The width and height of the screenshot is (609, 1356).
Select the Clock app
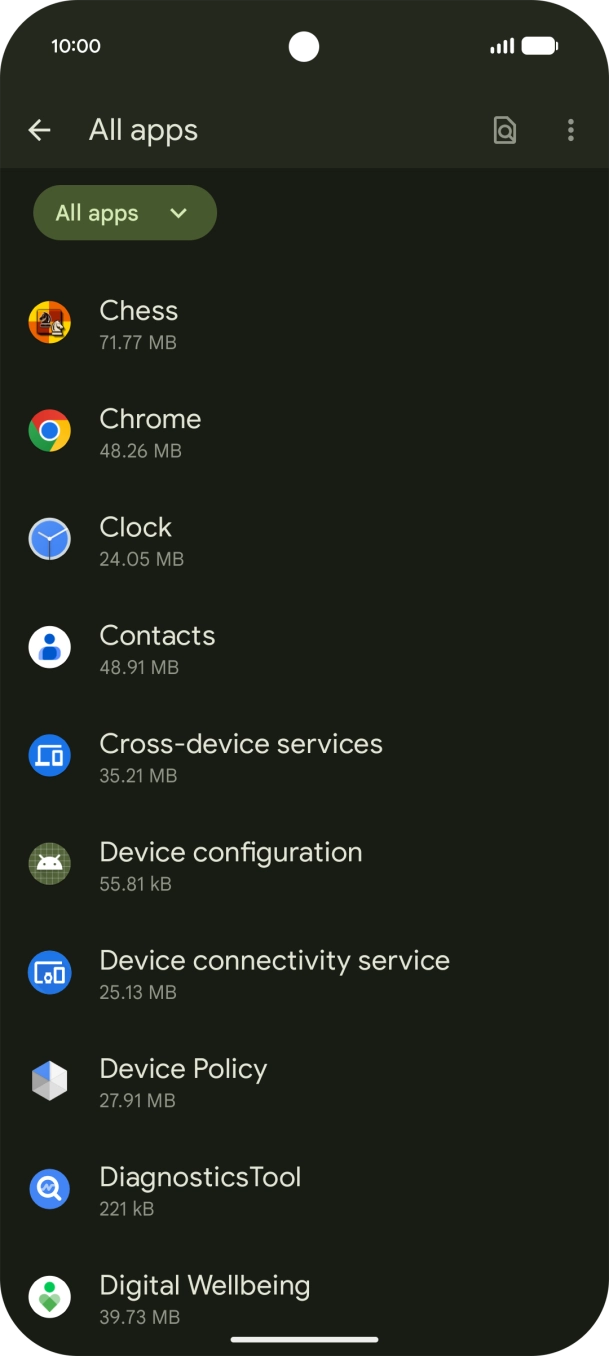(304, 540)
